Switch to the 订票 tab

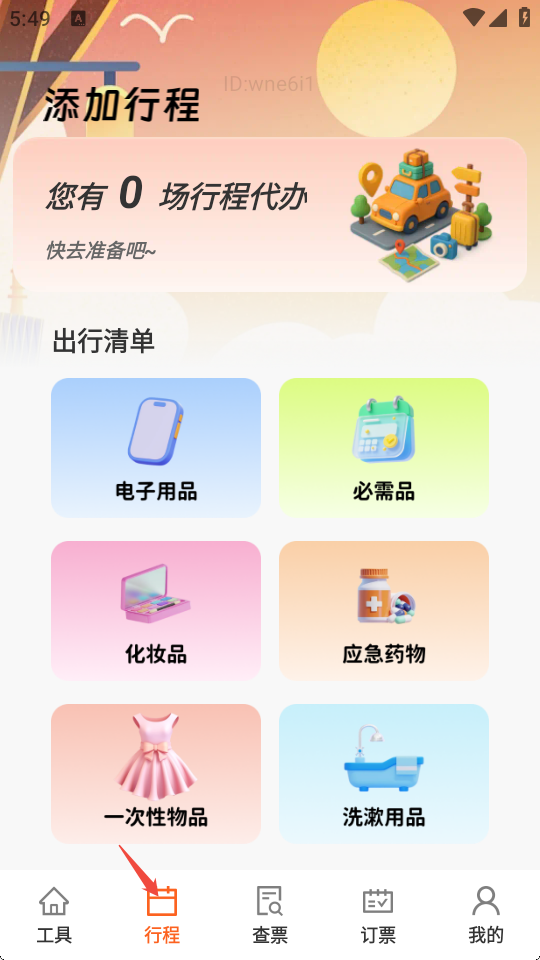click(x=378, y=915)
